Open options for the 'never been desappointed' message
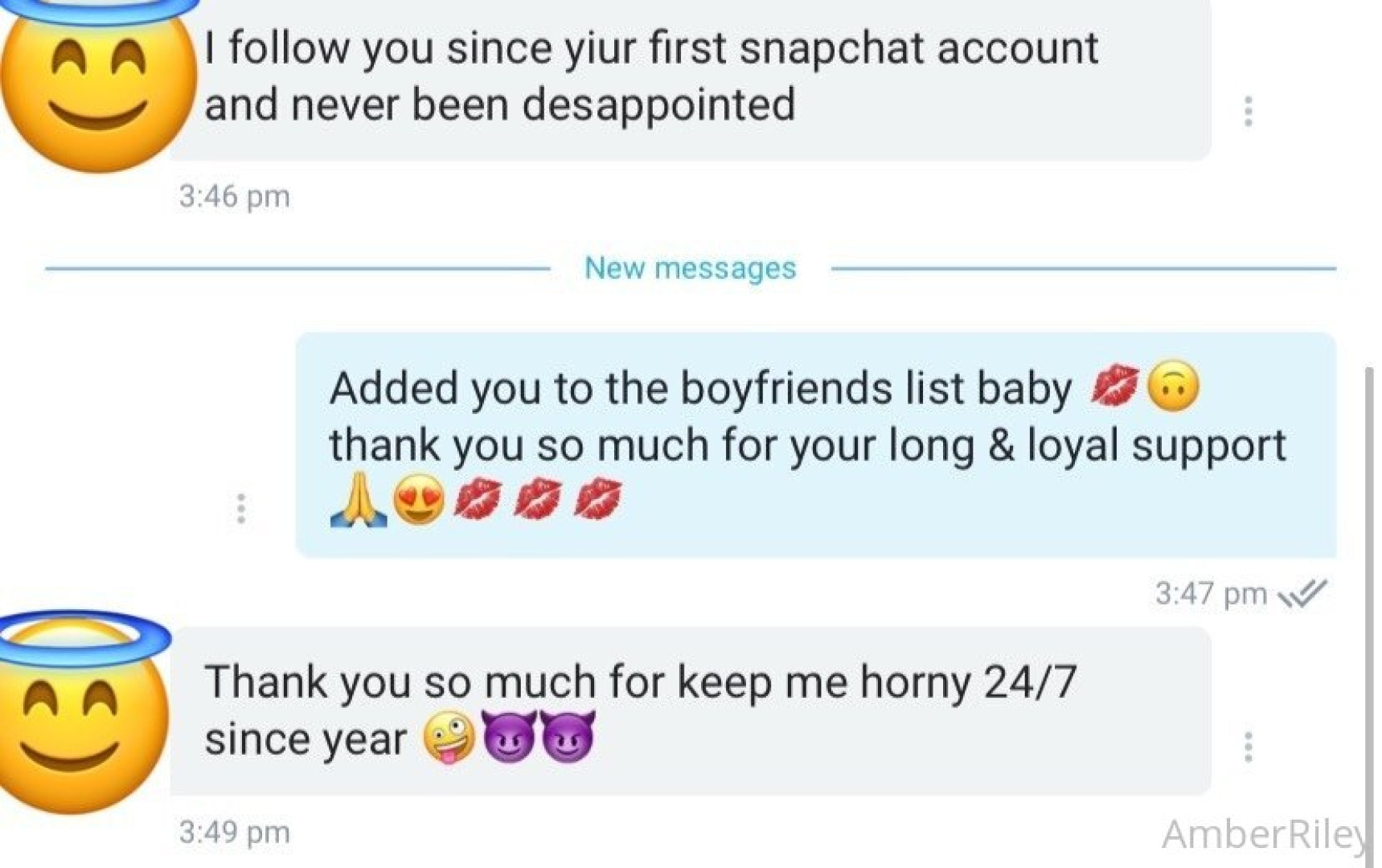The width and height of the screenshot is (1382, 868). [1248, 111]
